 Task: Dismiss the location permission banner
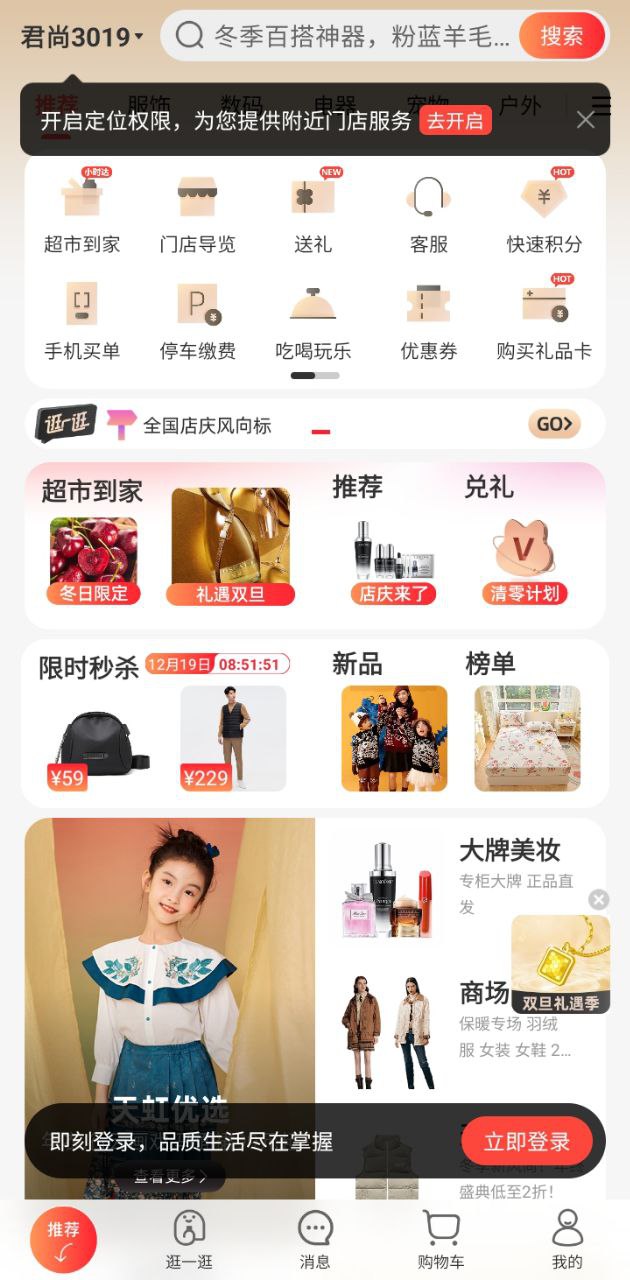[586, 120]
